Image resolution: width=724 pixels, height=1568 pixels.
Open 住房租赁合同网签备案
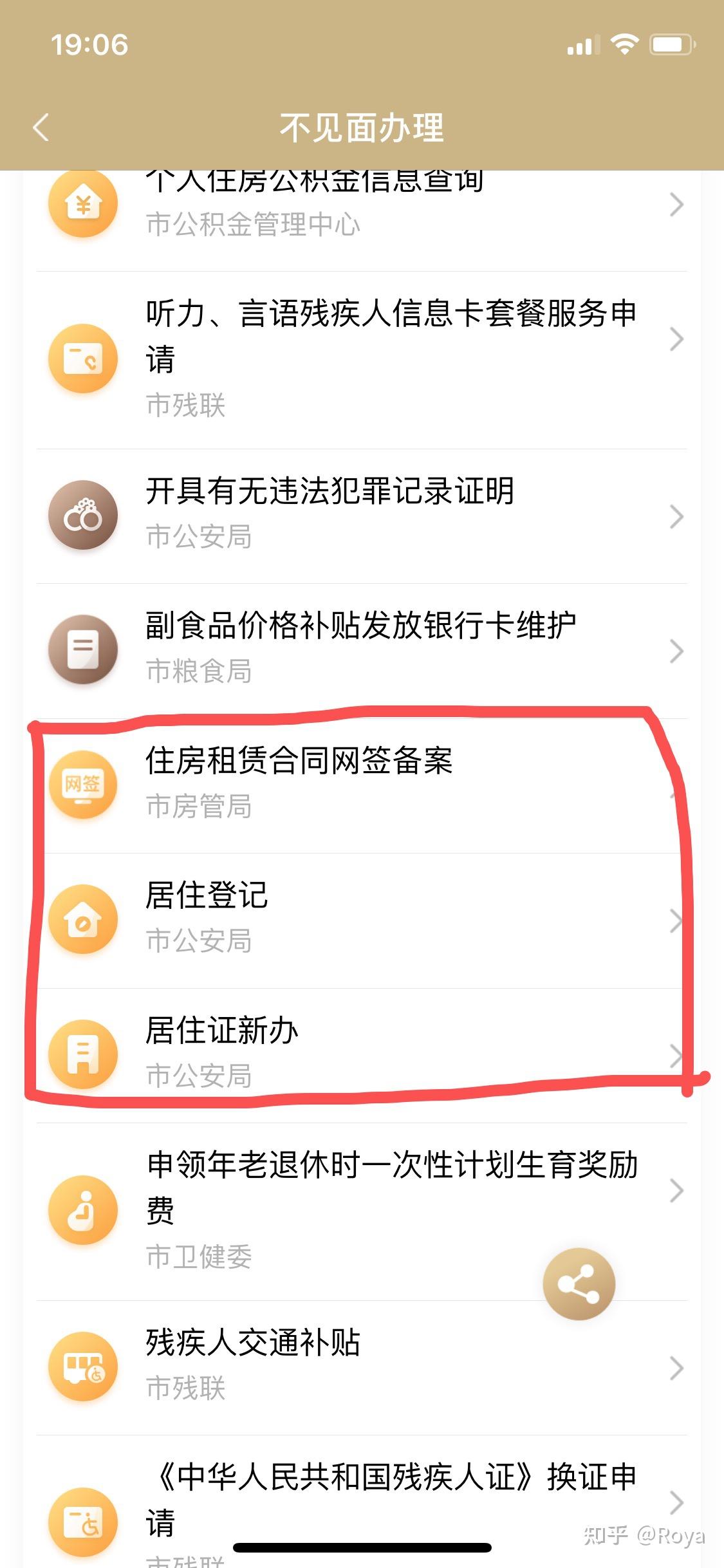[362, 785]
